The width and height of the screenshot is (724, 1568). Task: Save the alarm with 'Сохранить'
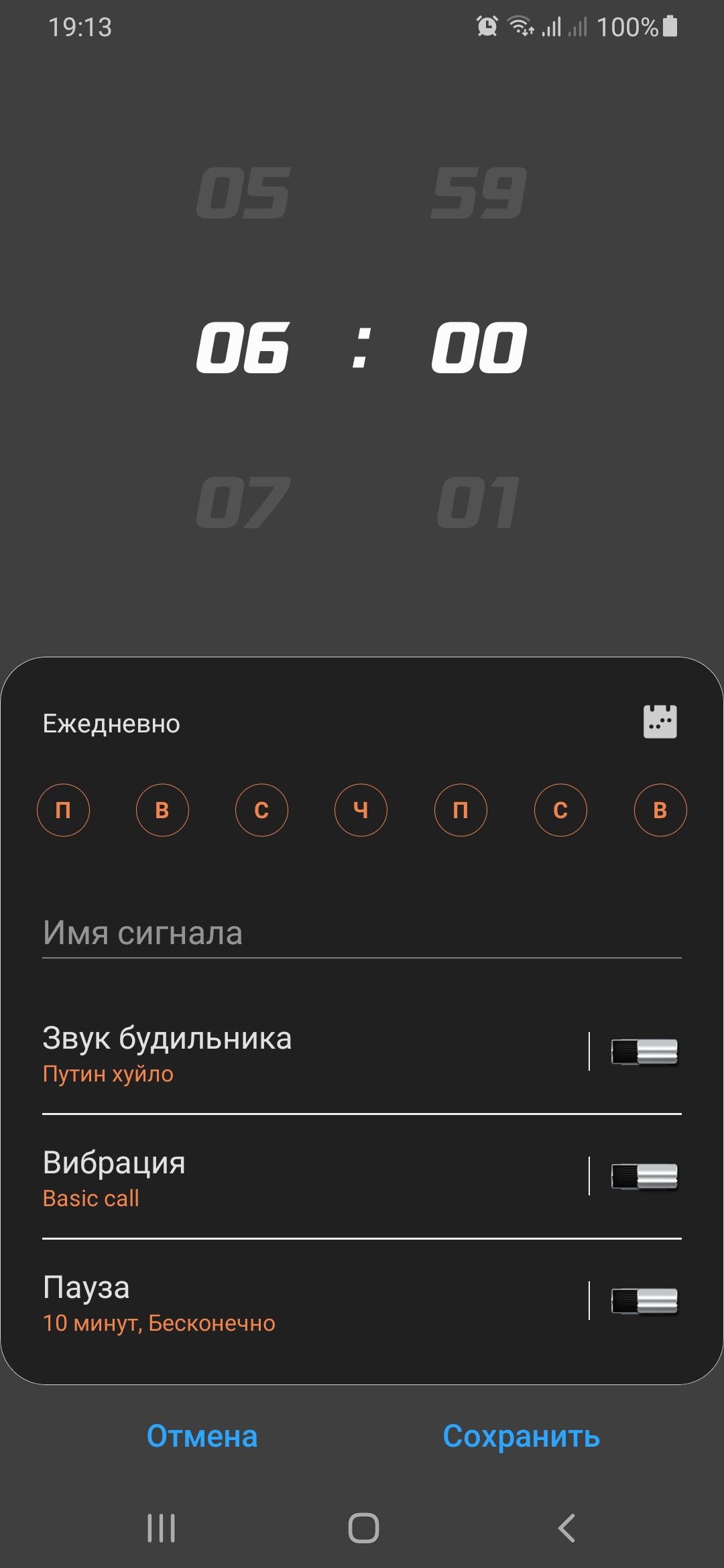pyautogui.click(x=521, y=1437)
